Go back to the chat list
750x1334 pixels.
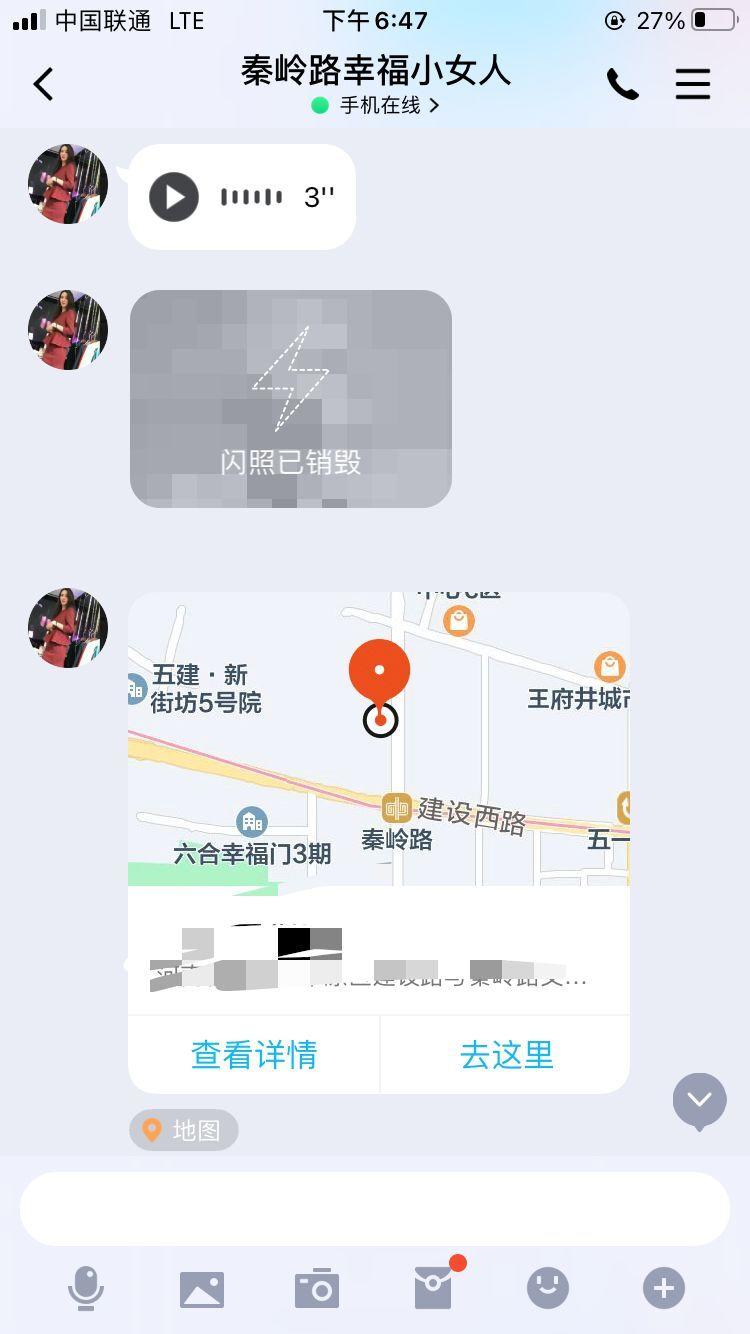pos(43,84)
